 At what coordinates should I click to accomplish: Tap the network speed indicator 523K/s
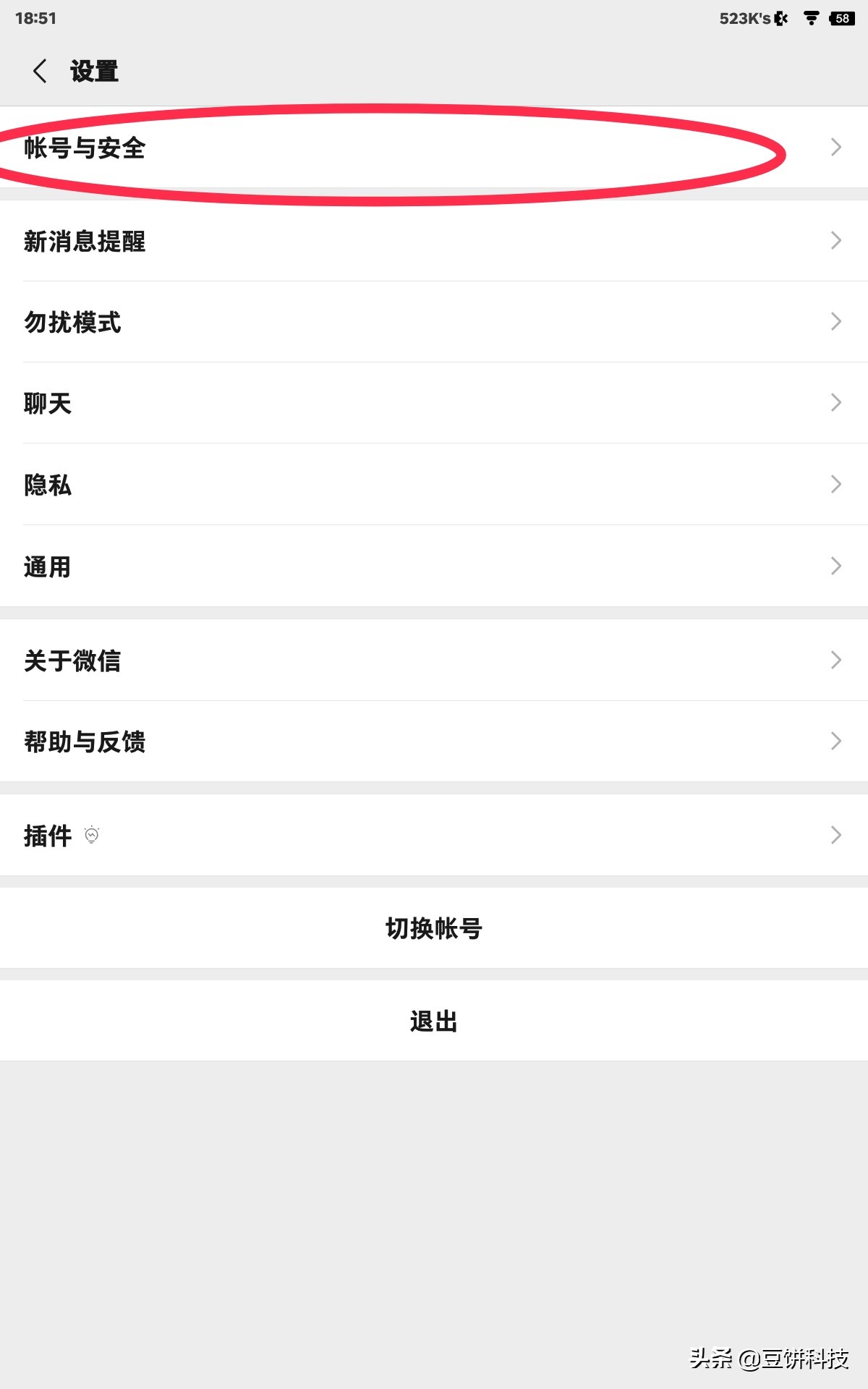tap(744, 18)
